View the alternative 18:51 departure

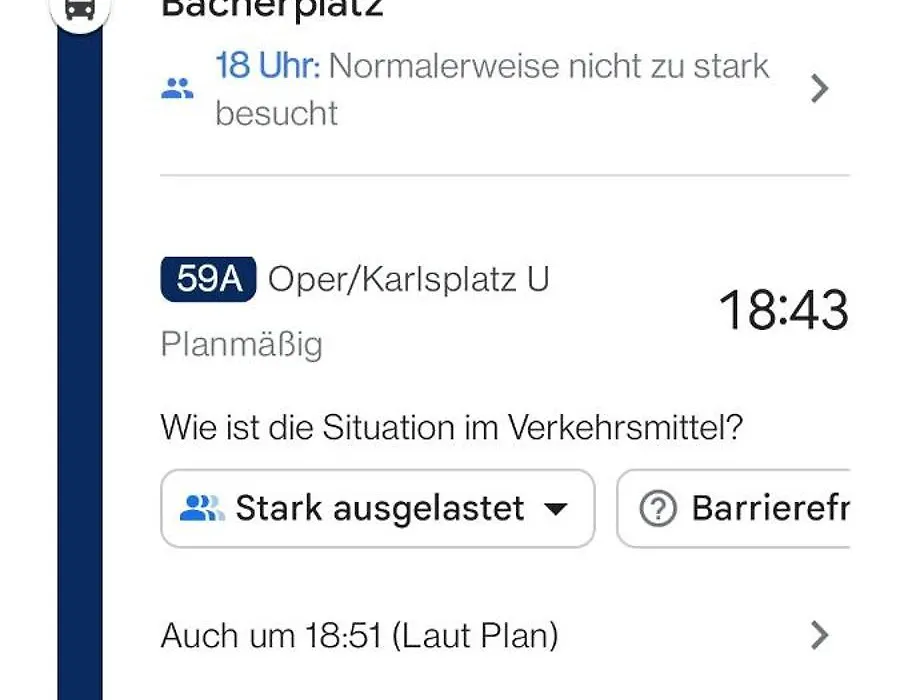pyautogui.click(x=495, y=635)
